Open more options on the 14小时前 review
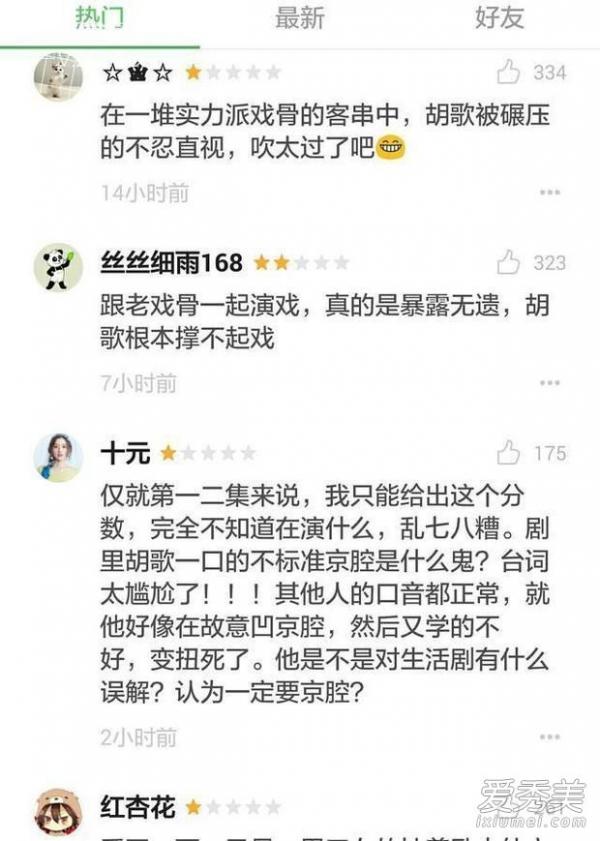Screen dimensions: 600x841 point(550,192)
